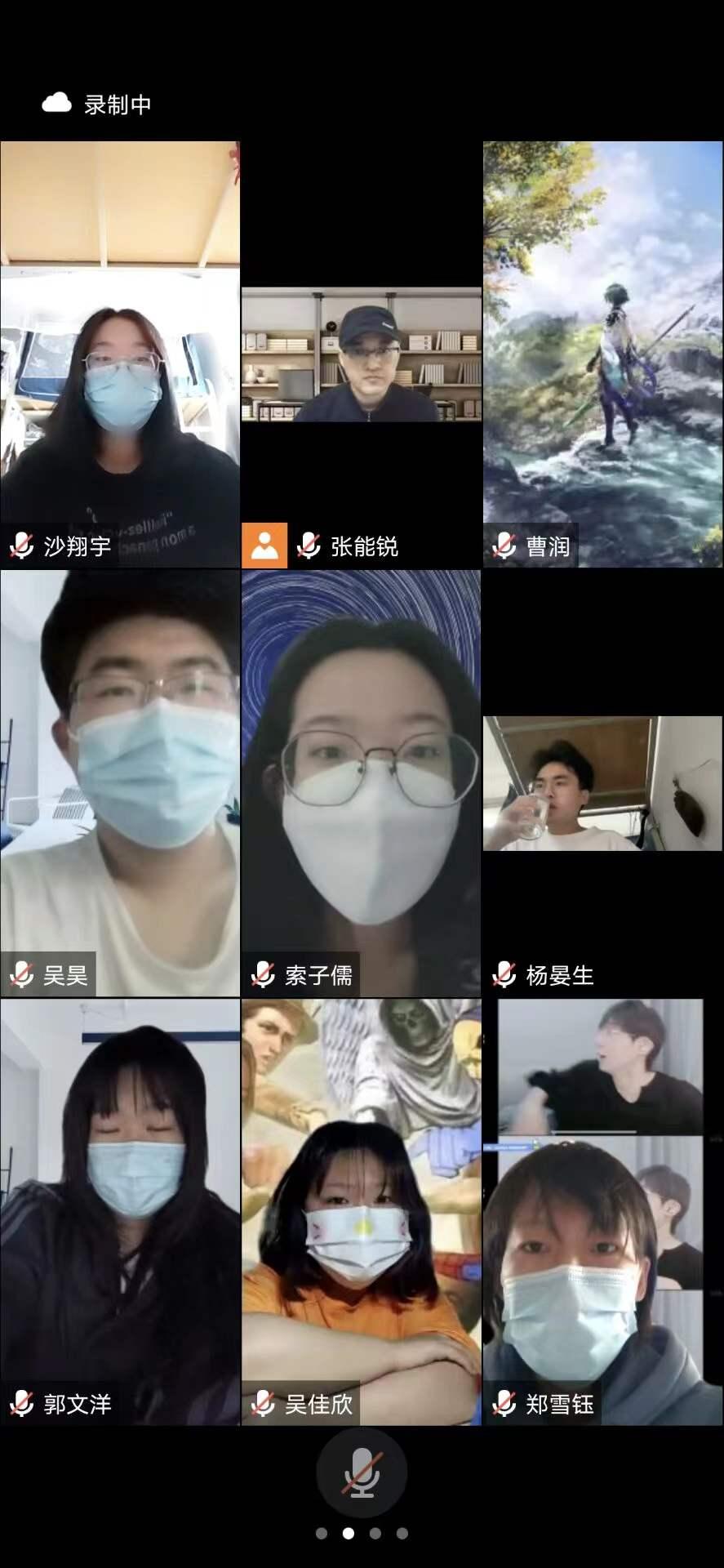Viewport: 724px width, 1568px height.
Task: Open 杨晏生's video tile
Action: coord(602,782)
